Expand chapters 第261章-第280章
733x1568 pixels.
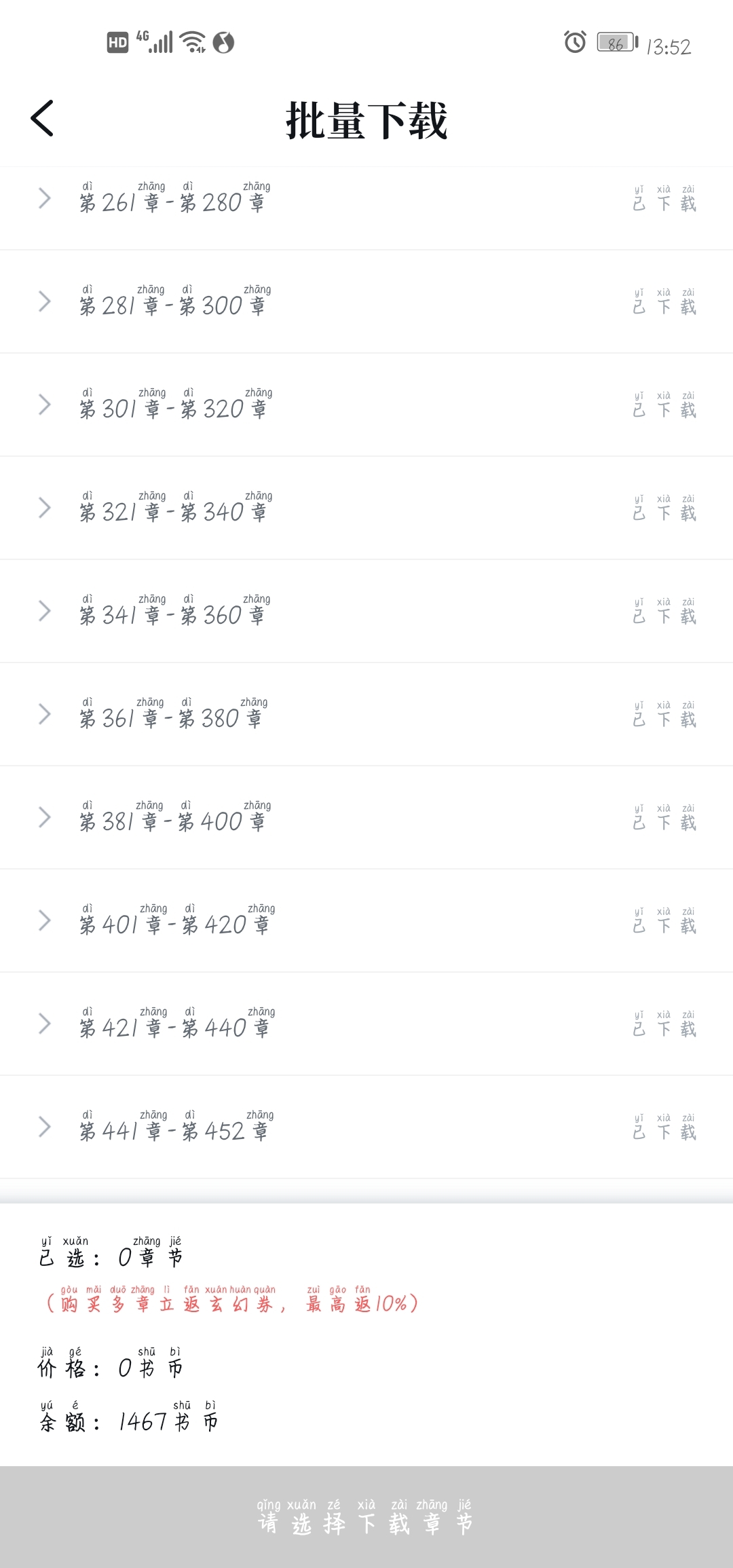(x=45, y=199)
